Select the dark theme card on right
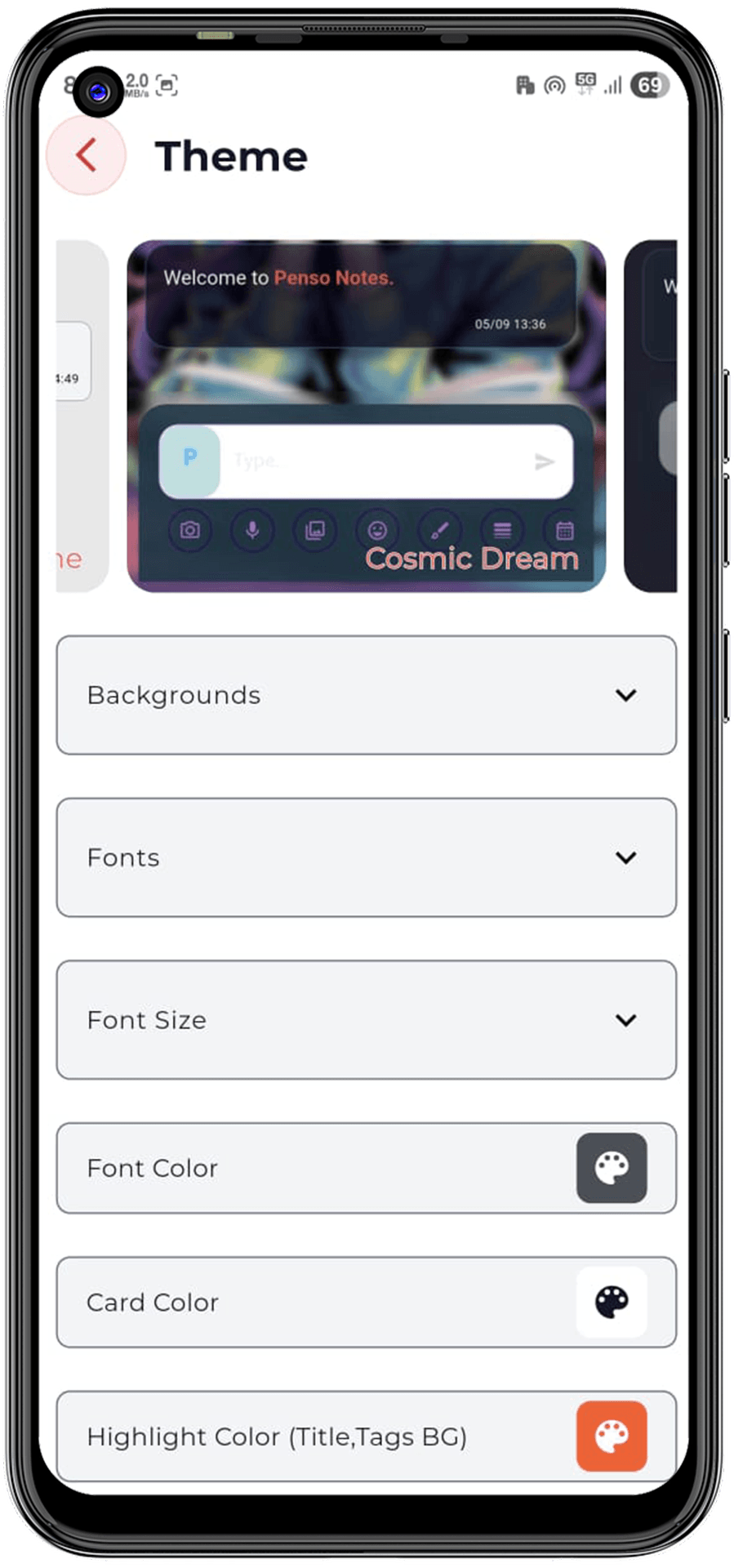Screen dimensions: 734x1568 click(652, 416)
